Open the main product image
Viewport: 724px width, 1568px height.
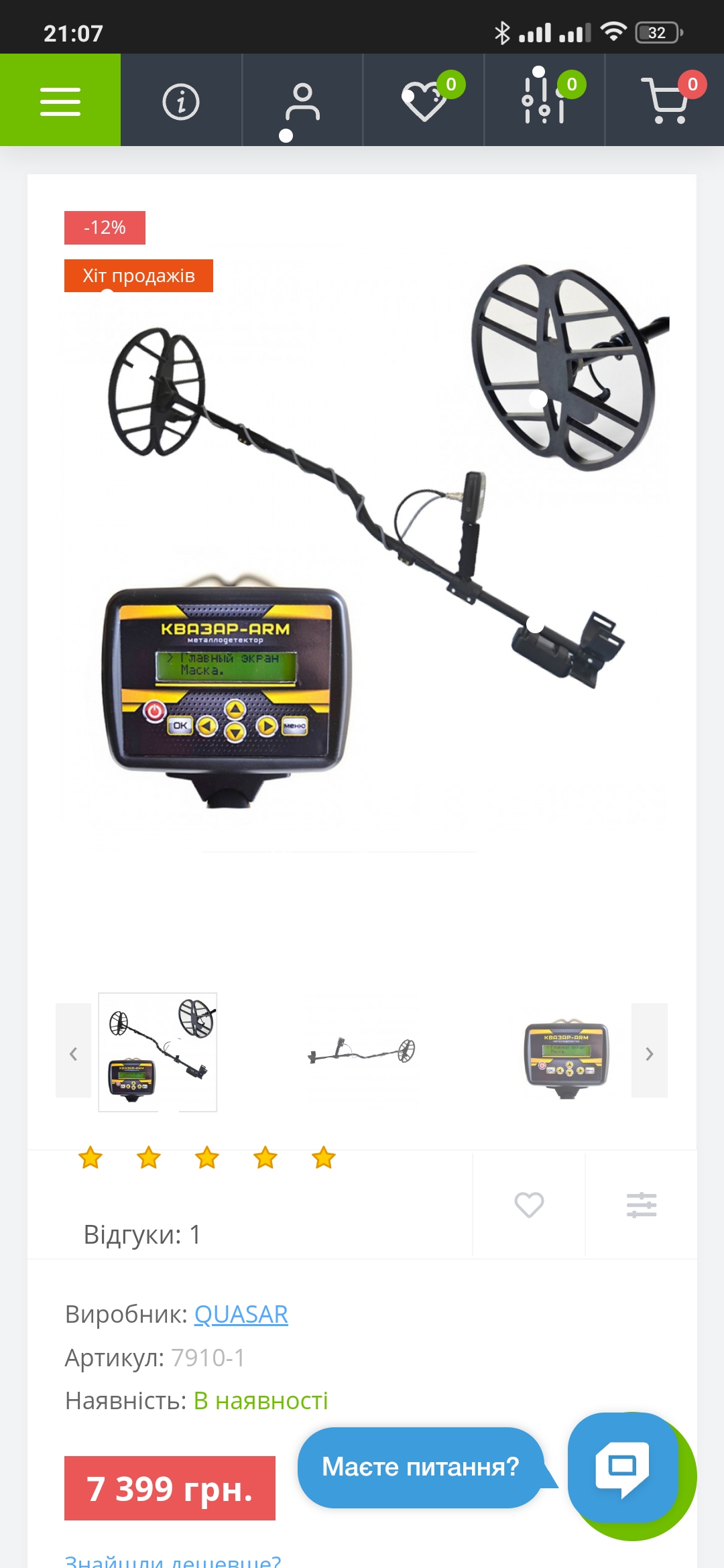(362, 536)
